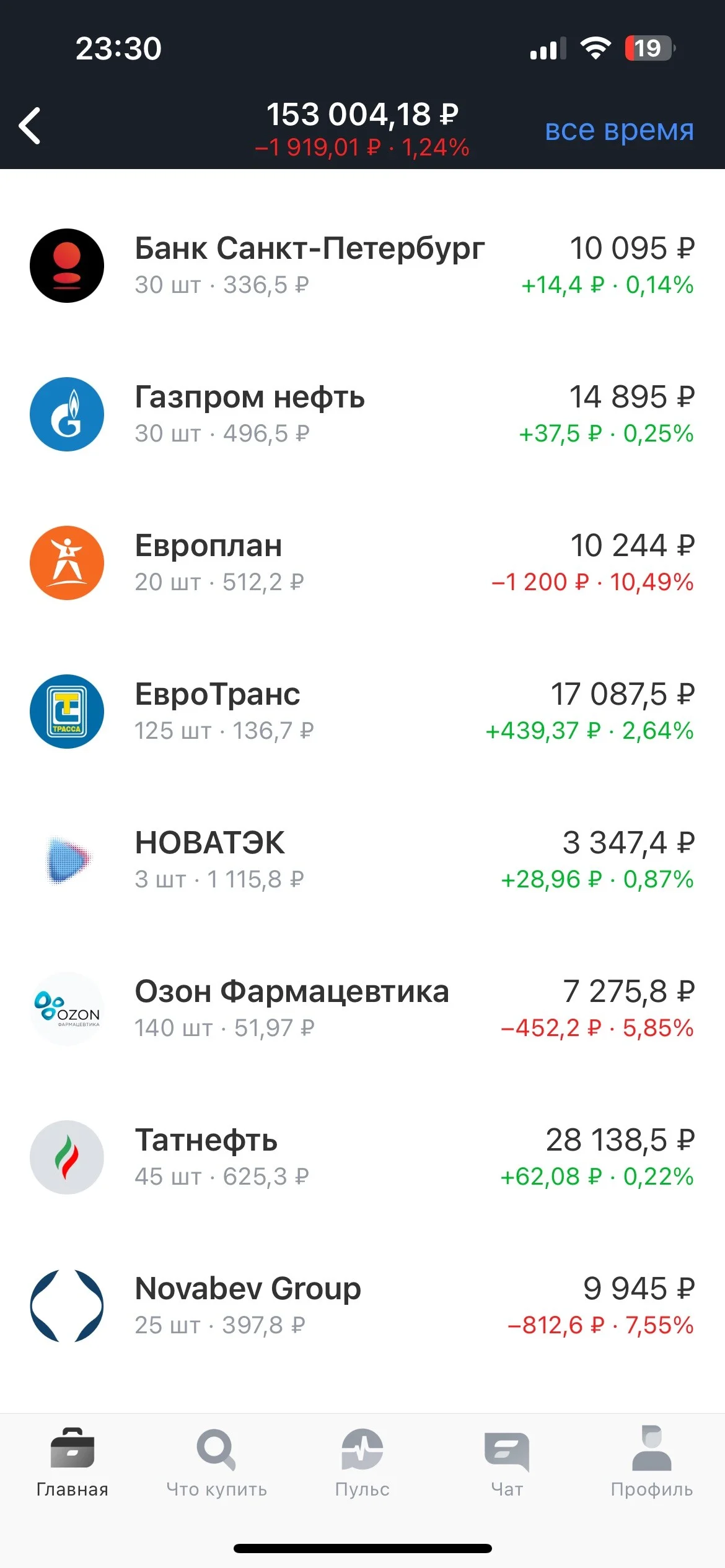
Task: Go to the Что купить tab
Action: [217, 1462]
